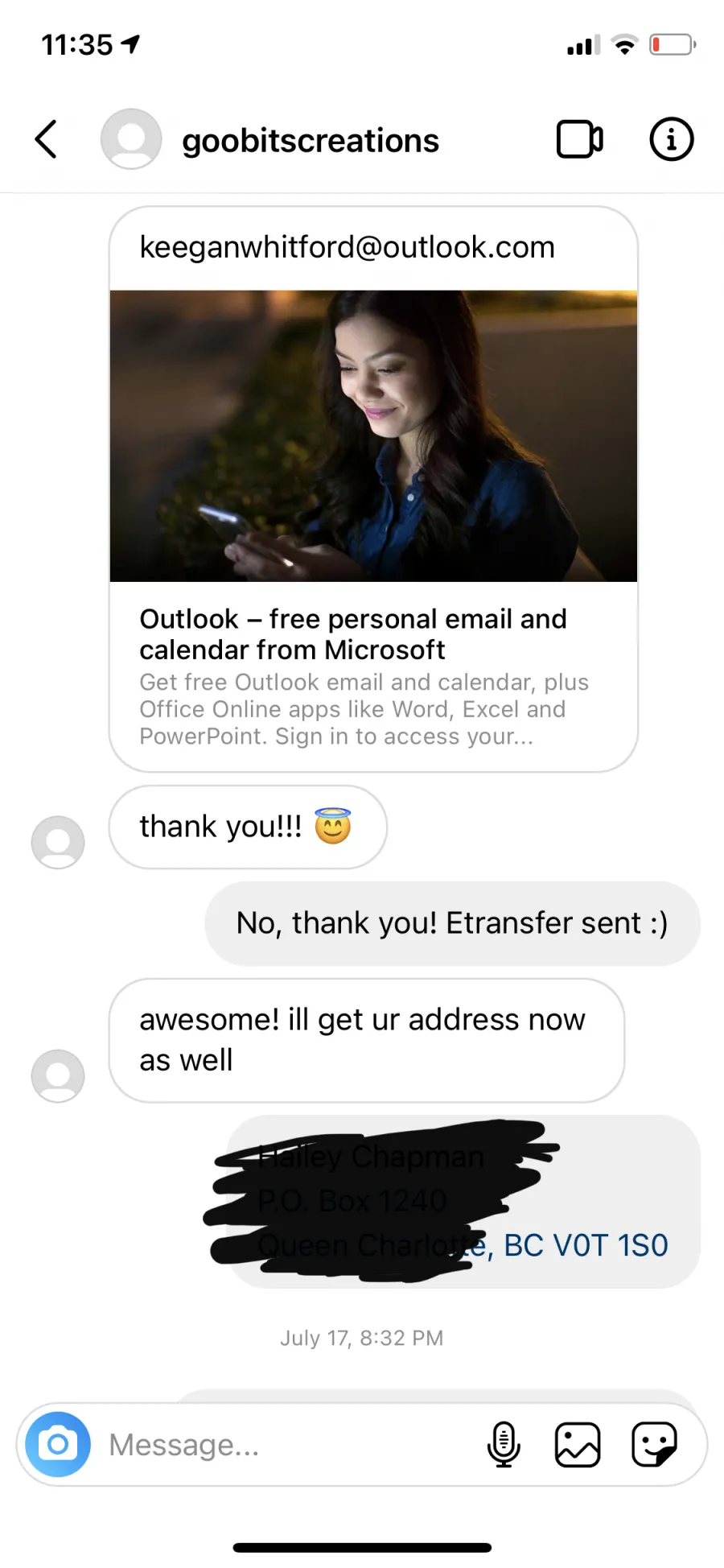Tap the BC V0T 1S0 address link
Viewport: 724px width, 1568px height.
586,1245
